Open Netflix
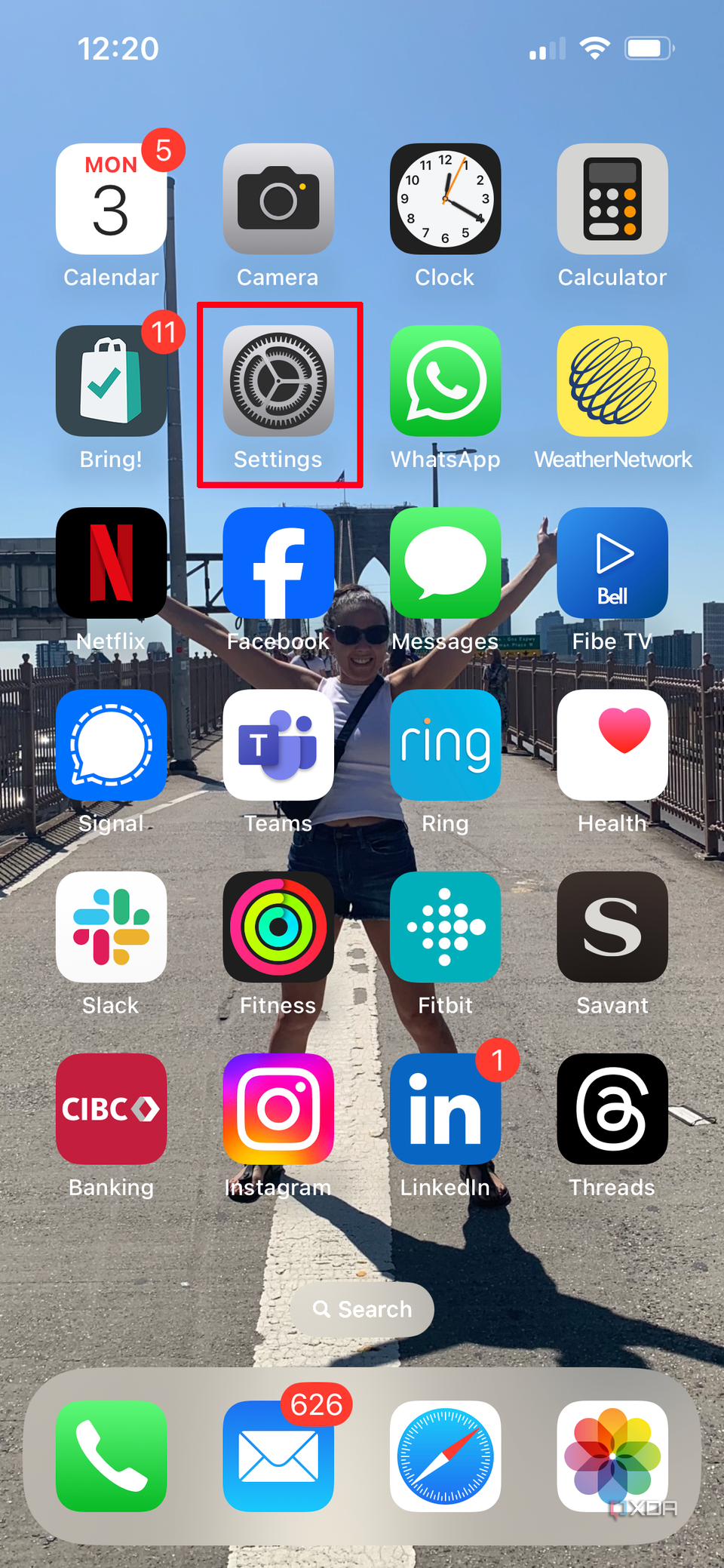Screen dimensions: 724x1568 pos(111,564)
